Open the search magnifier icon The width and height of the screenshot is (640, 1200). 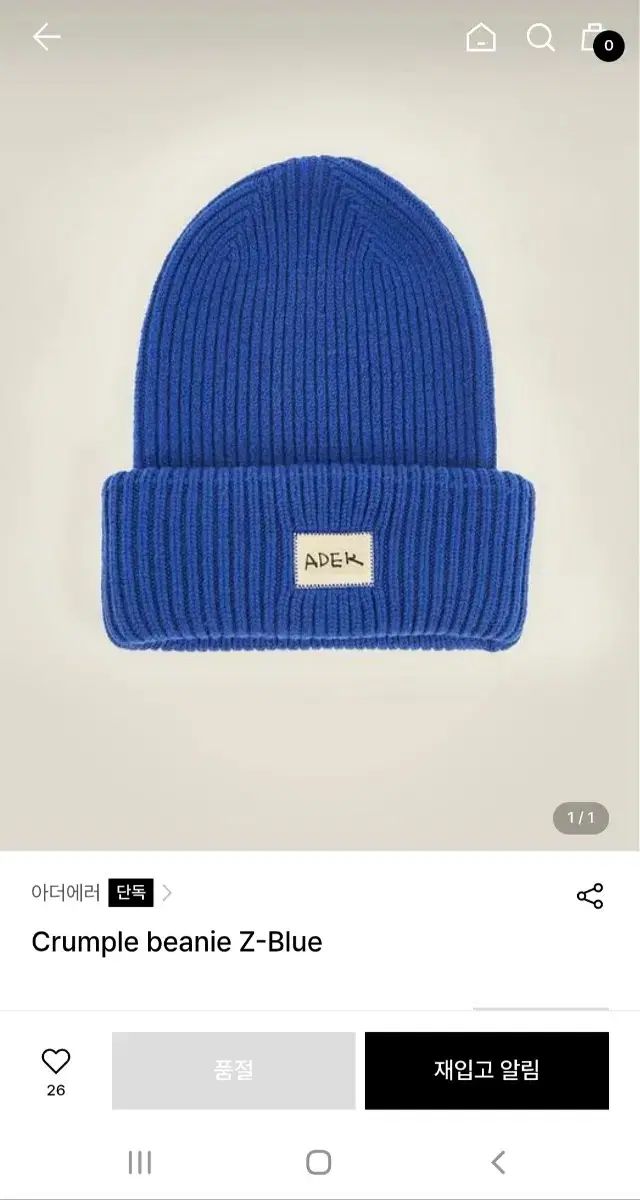coord(541,38)
